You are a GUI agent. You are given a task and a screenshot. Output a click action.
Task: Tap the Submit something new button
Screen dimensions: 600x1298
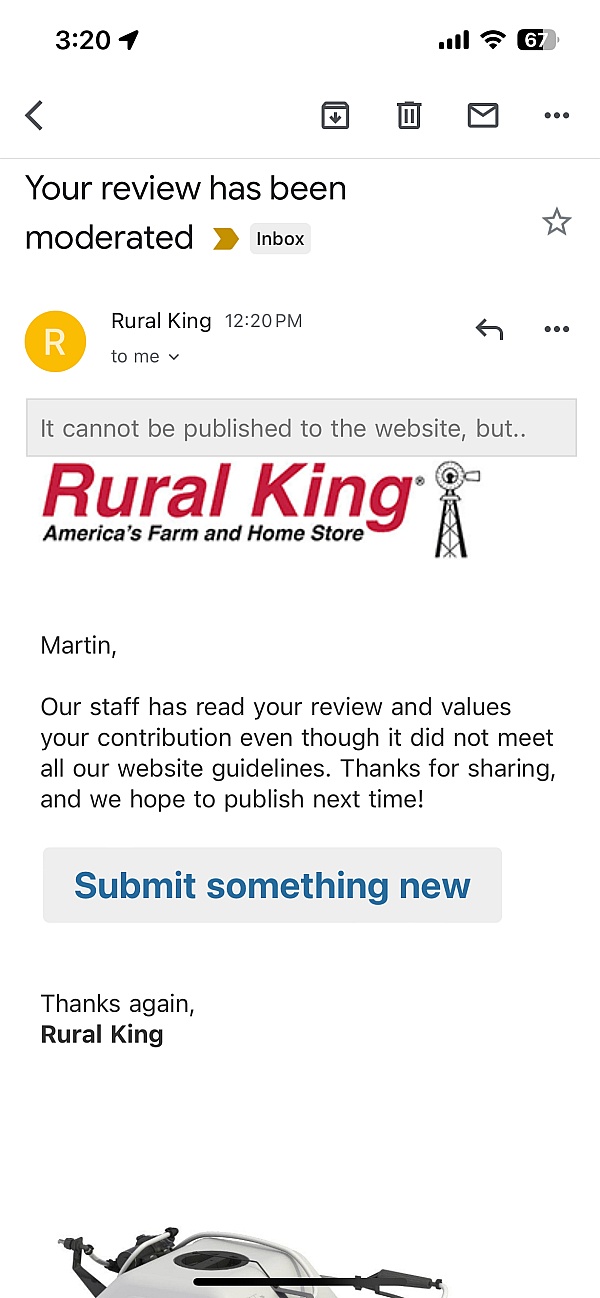pyautogui.click(x=272, y=885)
